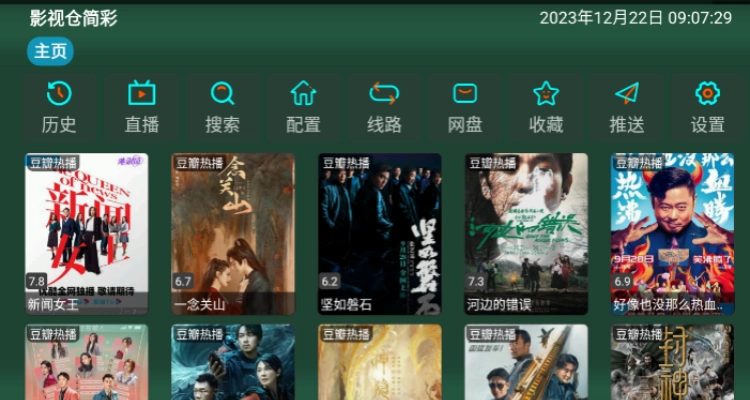Open the 好像也没那么热血 movie card

(x=672, y=234)
